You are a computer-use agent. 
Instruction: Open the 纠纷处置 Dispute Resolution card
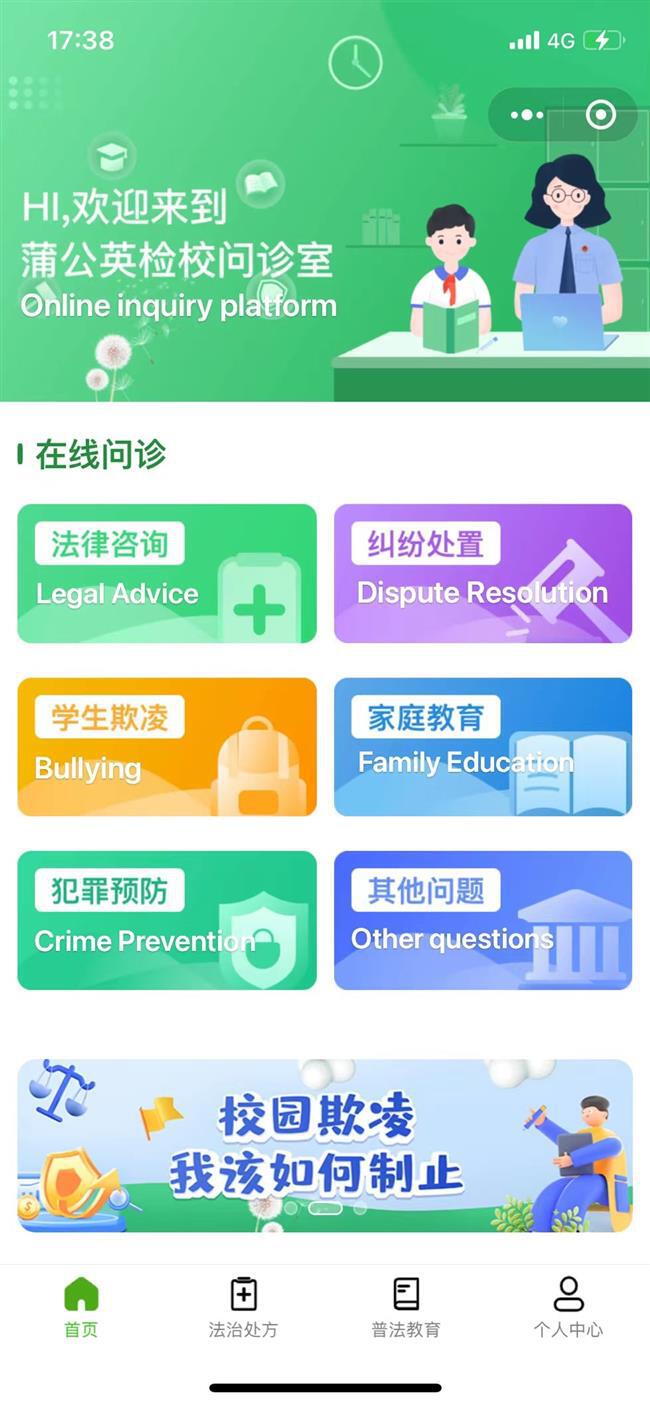click(483, 573)
